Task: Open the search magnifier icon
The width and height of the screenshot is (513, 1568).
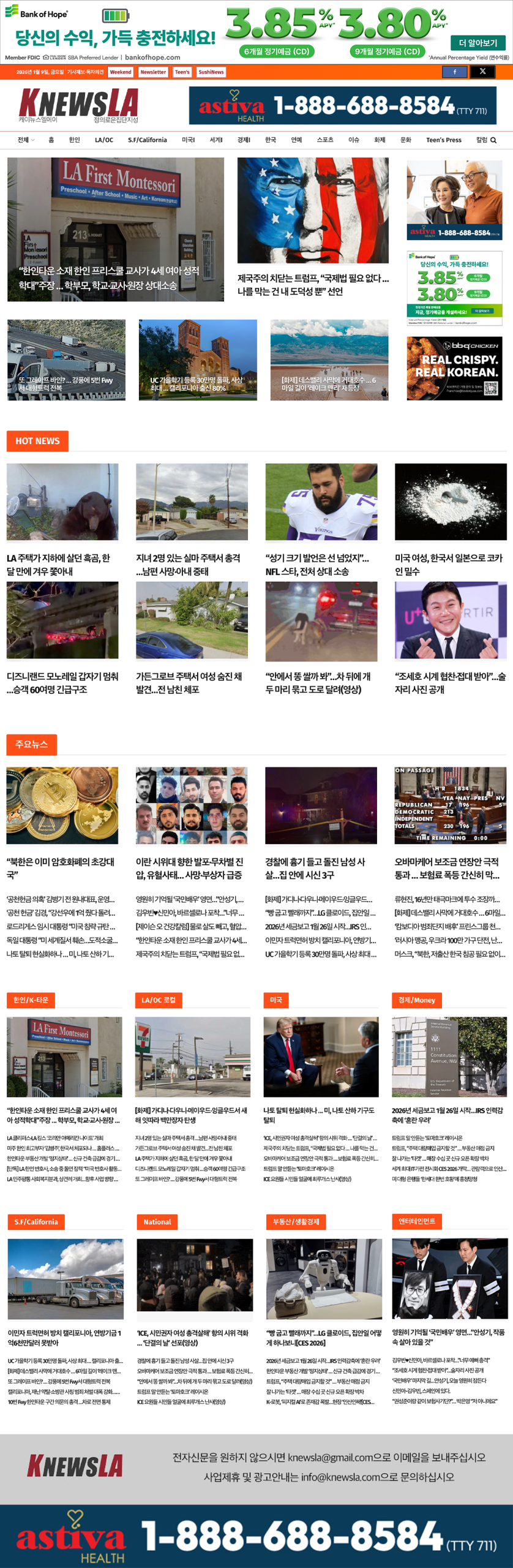Action: 493,140
